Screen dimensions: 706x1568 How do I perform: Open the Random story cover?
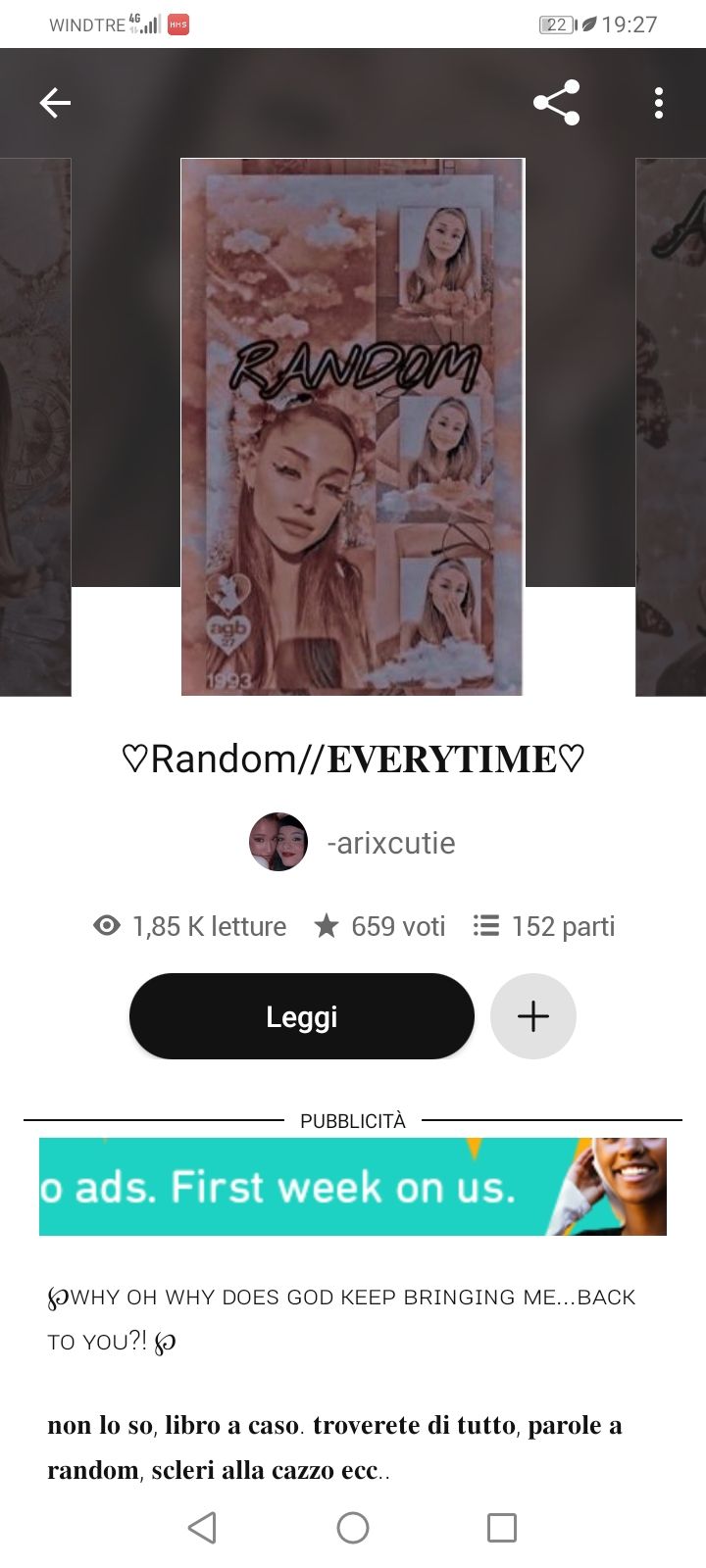pos(353,426)
